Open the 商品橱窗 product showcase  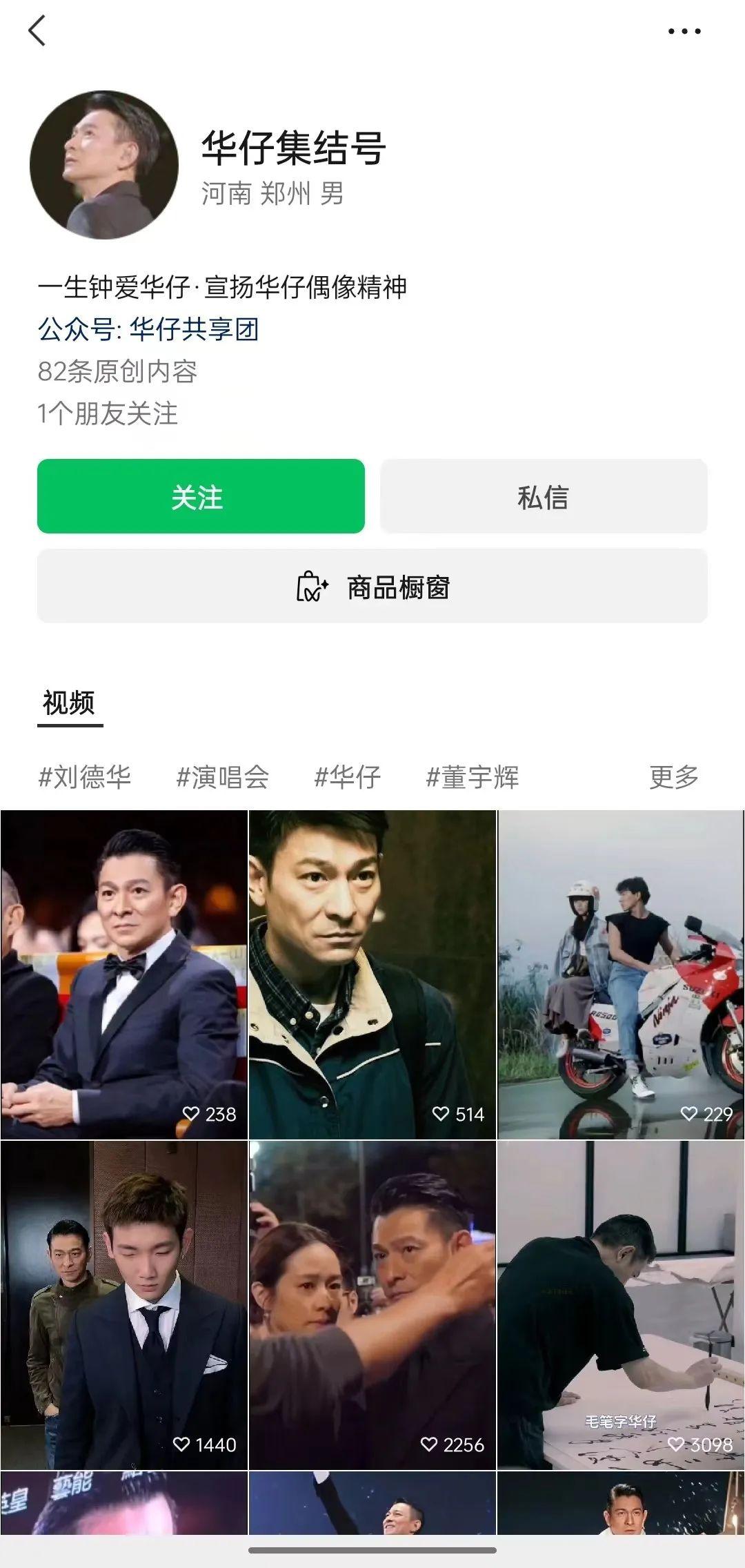tap(372, 586)
